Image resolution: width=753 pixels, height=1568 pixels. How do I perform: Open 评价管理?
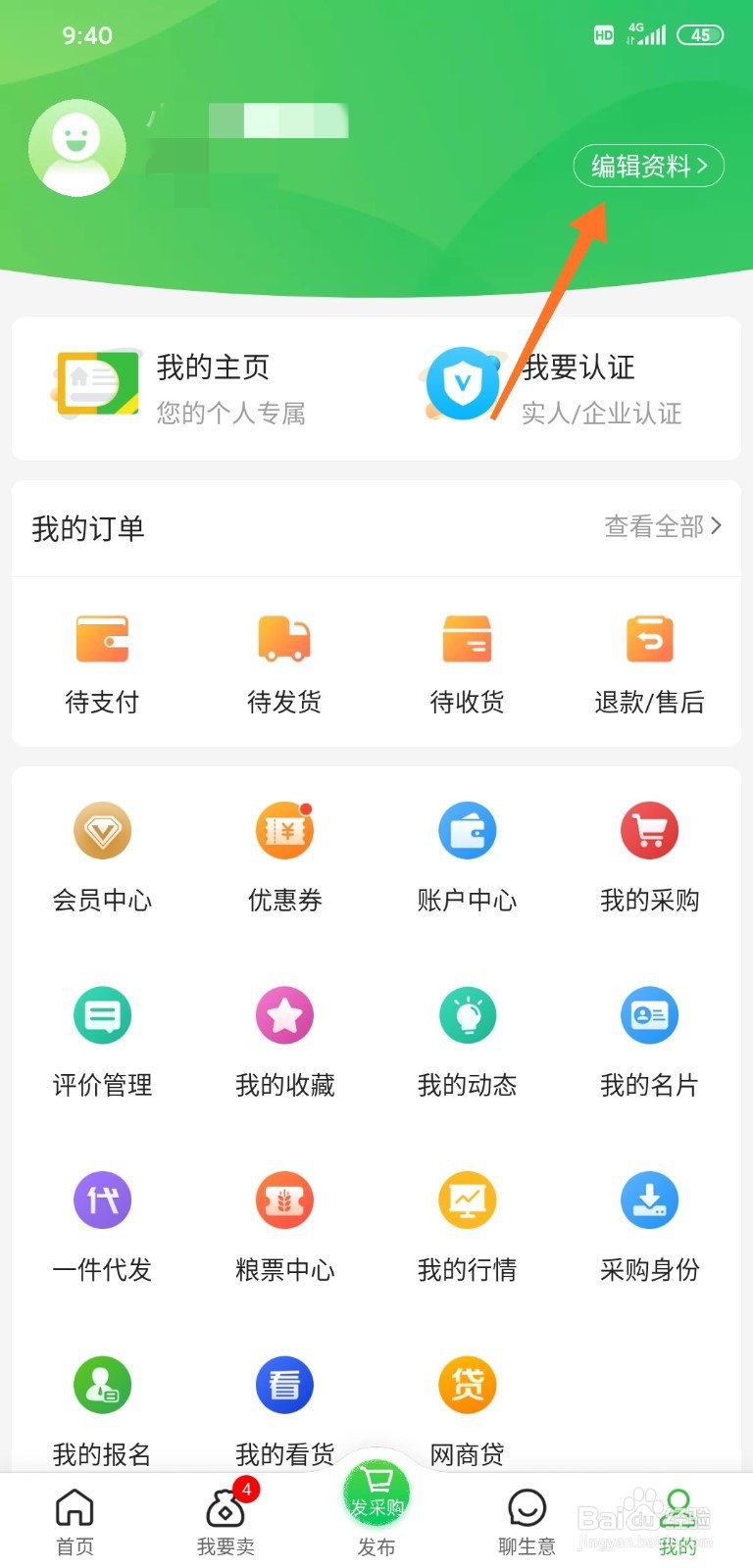pyautogui.click(x=102, y=1041)
